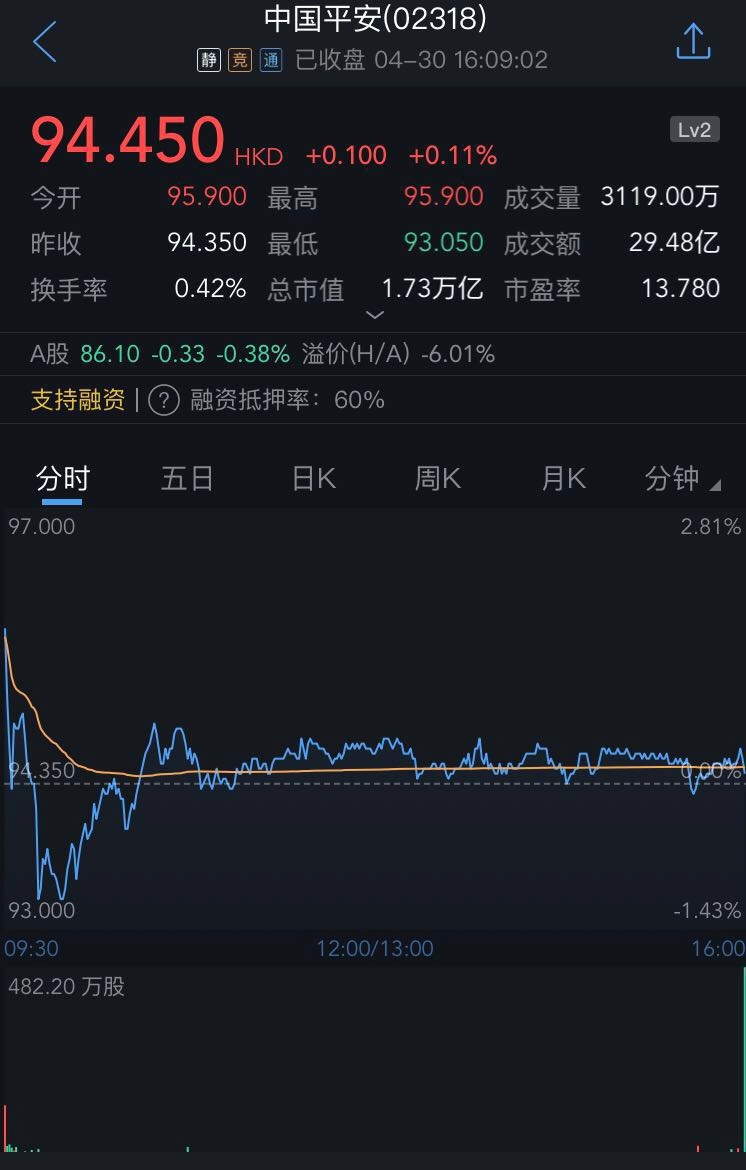The image size is (746, 1170).
Task: Switch to the 分时 chart tab
Action: 63,479
